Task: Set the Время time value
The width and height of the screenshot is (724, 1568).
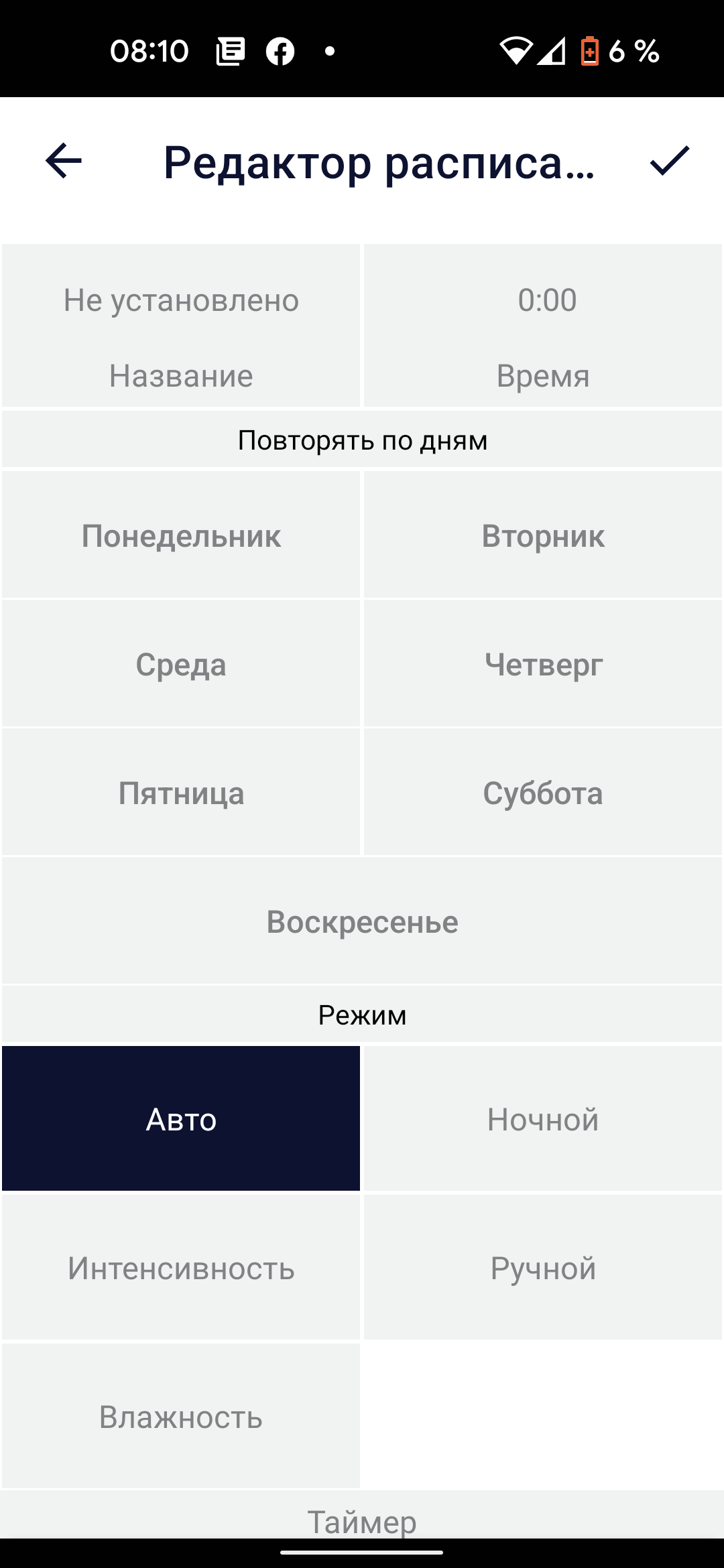Action: (543, 326)
